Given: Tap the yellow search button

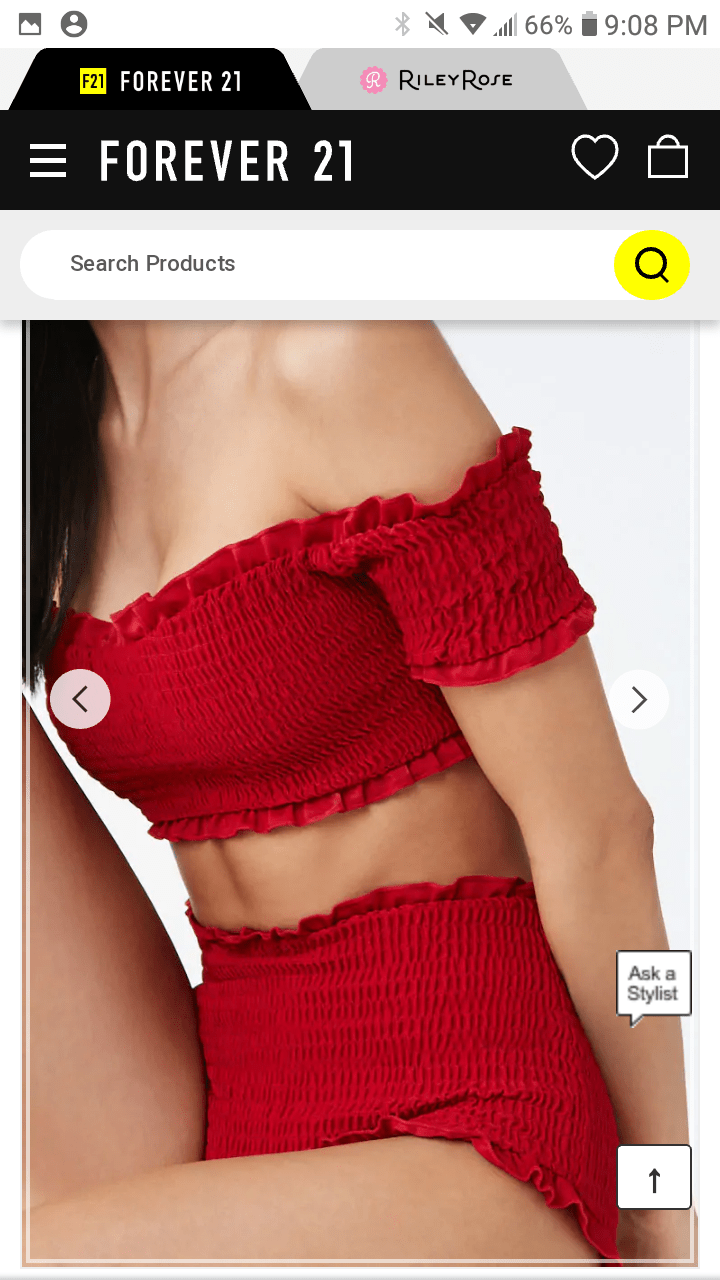Looking at the screenshot, I should pyautogui.click(x=651, y=265).
